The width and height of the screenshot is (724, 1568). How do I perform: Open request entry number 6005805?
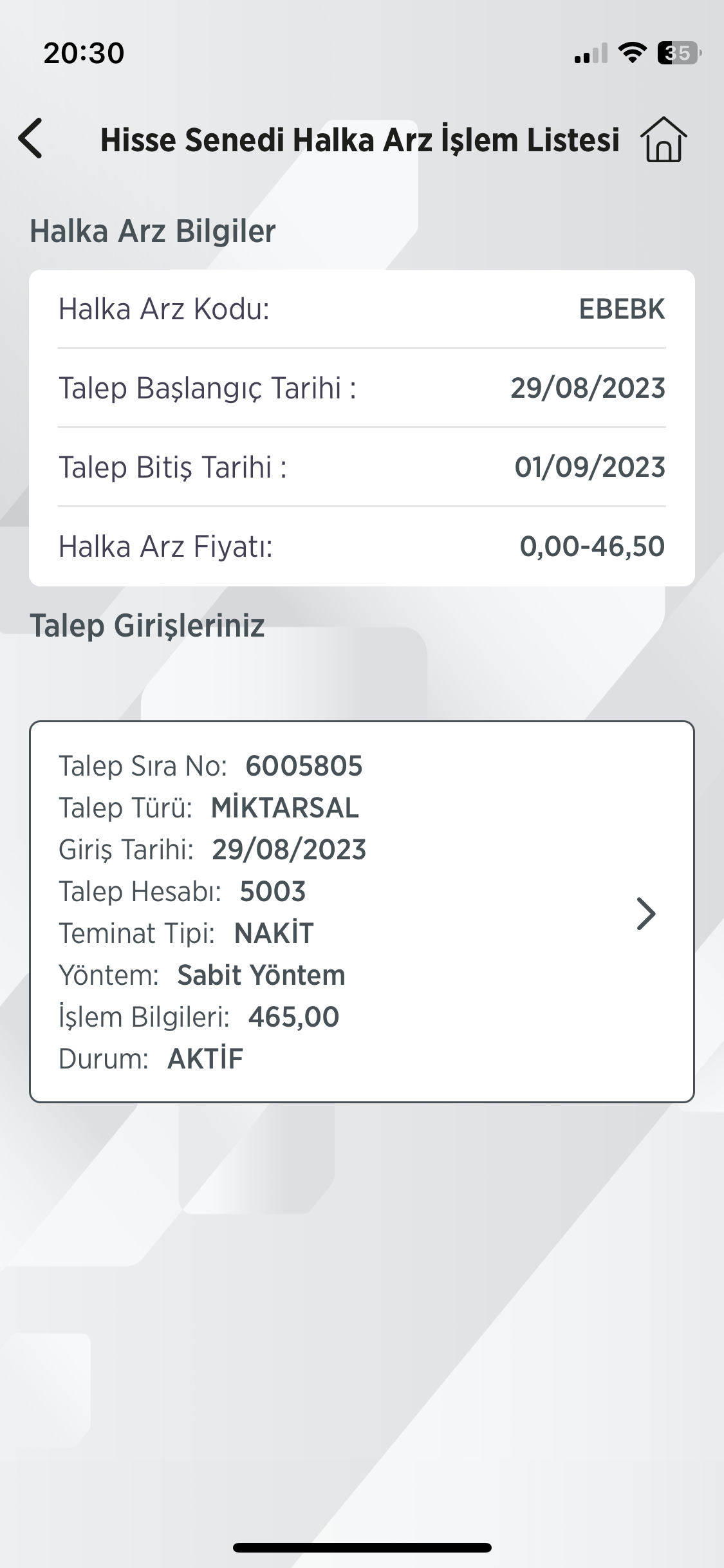tap(362, 911)
